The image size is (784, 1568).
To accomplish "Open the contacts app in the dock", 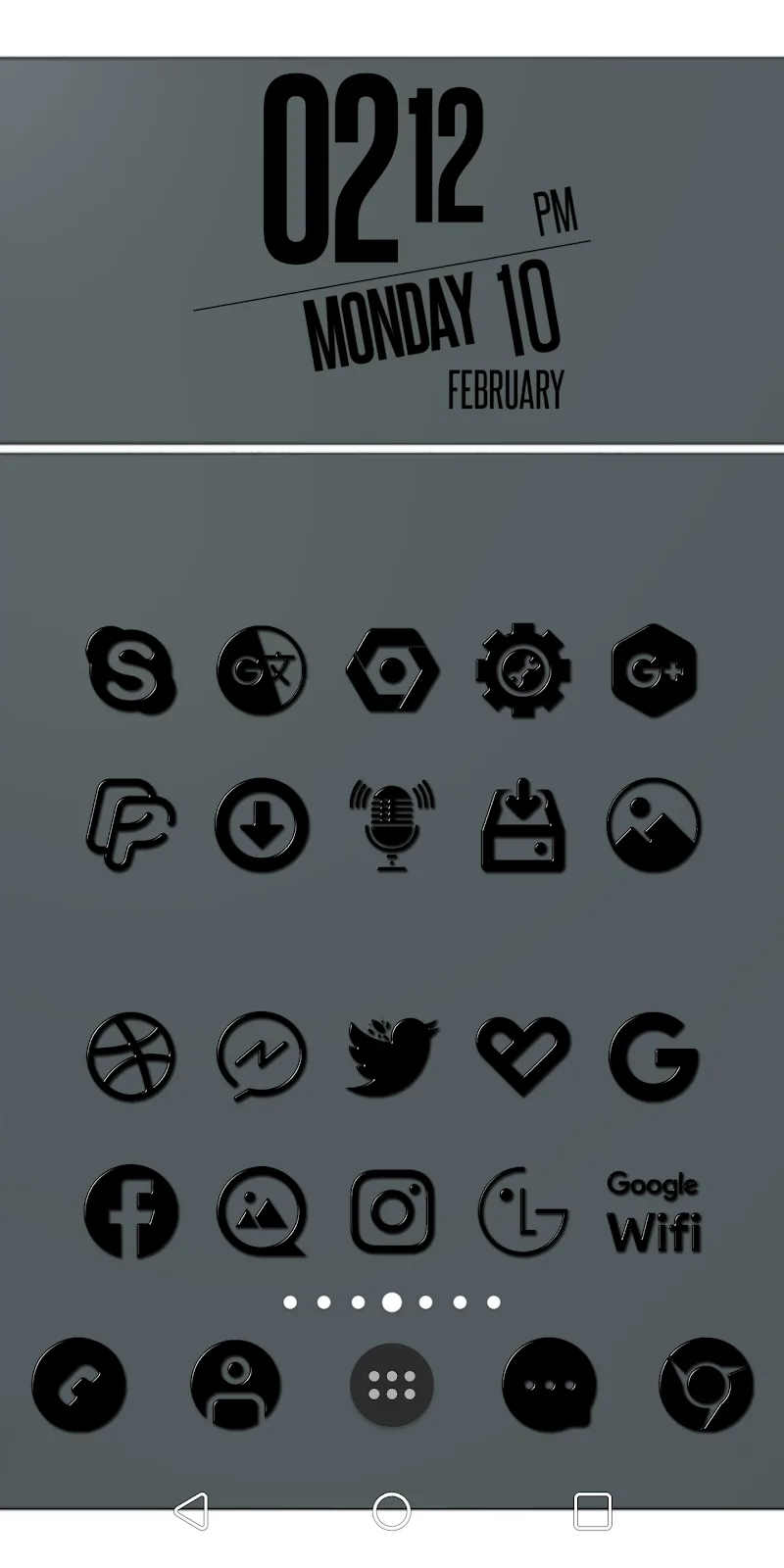I will 235,1385.
